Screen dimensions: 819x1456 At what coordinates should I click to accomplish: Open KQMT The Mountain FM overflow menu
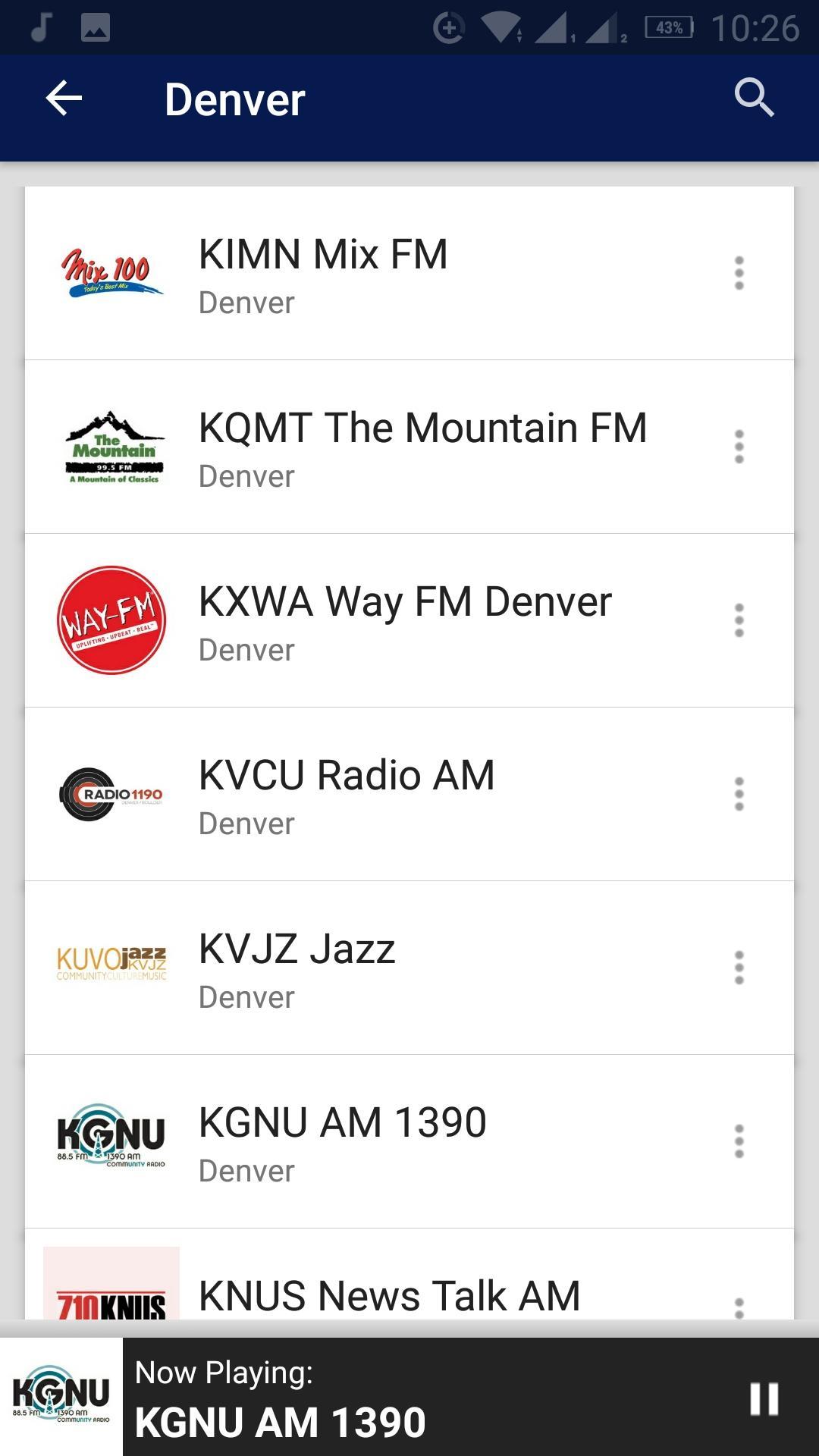pyautogui.click(x=739, y=447)
